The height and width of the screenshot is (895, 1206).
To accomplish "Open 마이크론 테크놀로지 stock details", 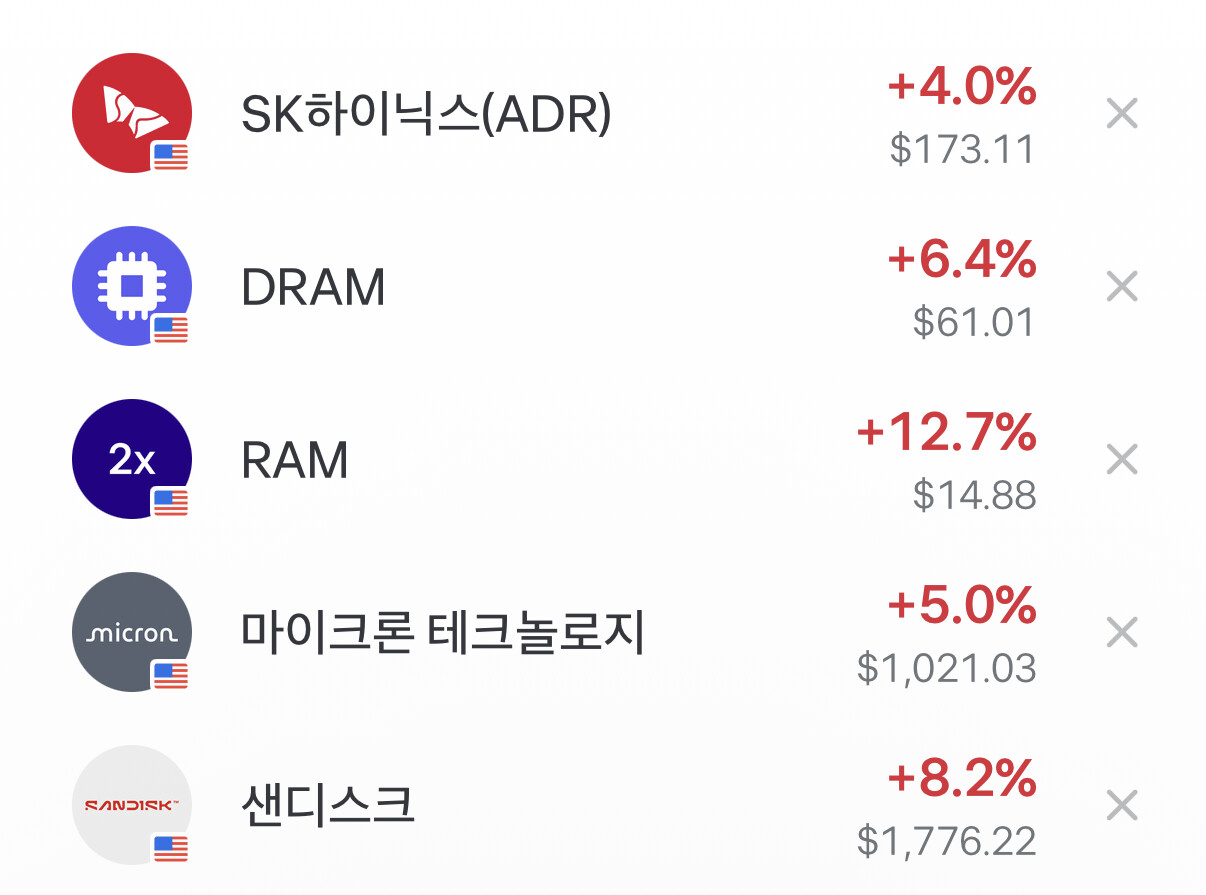I will click(x=555, y=633).
